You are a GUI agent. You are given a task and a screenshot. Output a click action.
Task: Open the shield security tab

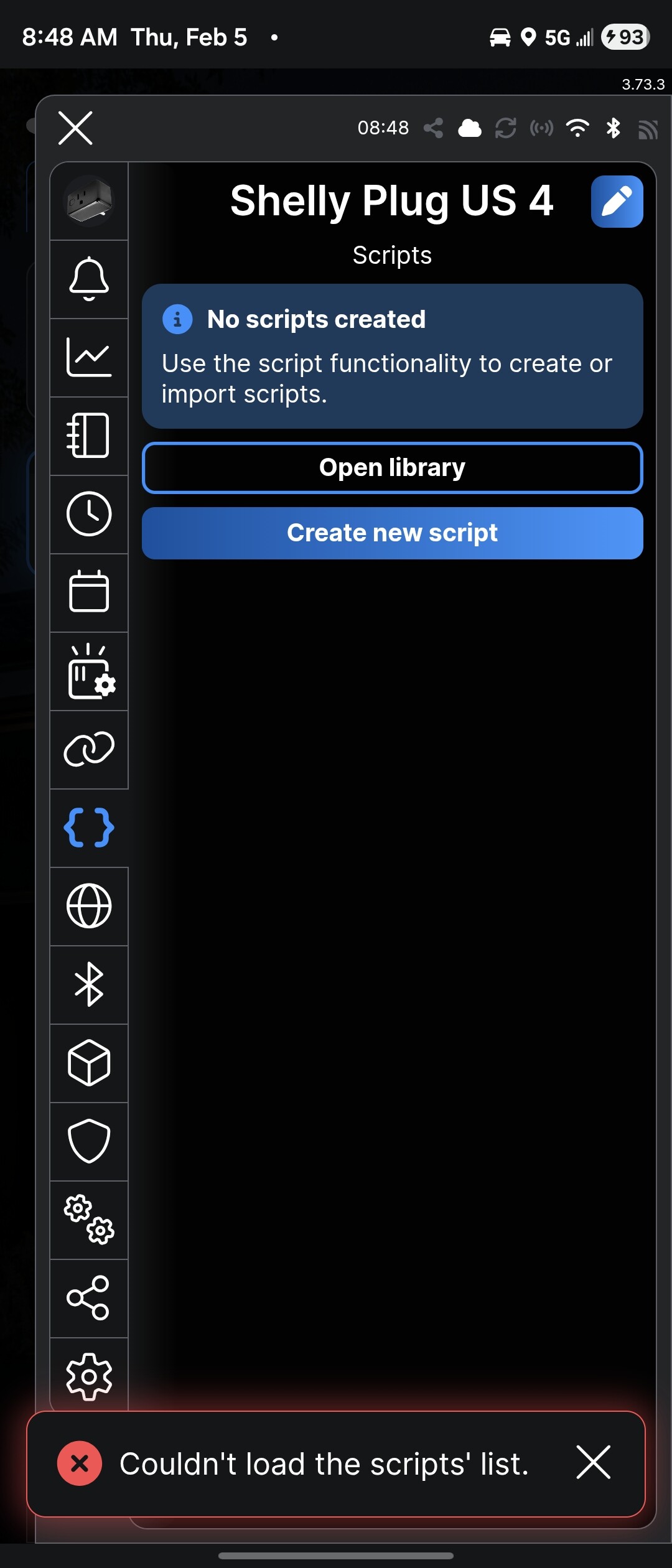[89, 1141]
